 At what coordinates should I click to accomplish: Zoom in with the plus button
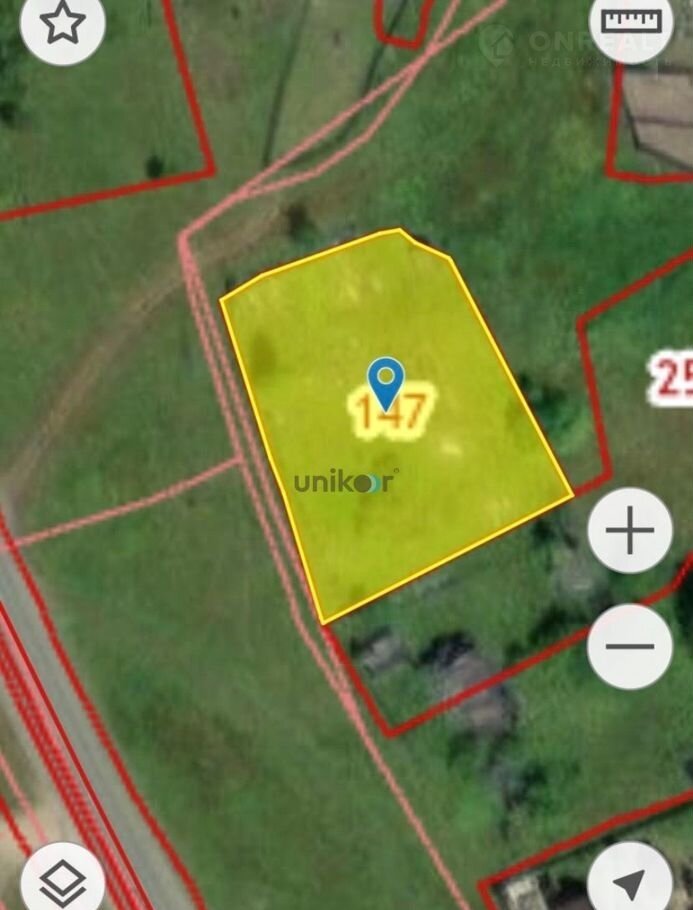coord(630,531)
